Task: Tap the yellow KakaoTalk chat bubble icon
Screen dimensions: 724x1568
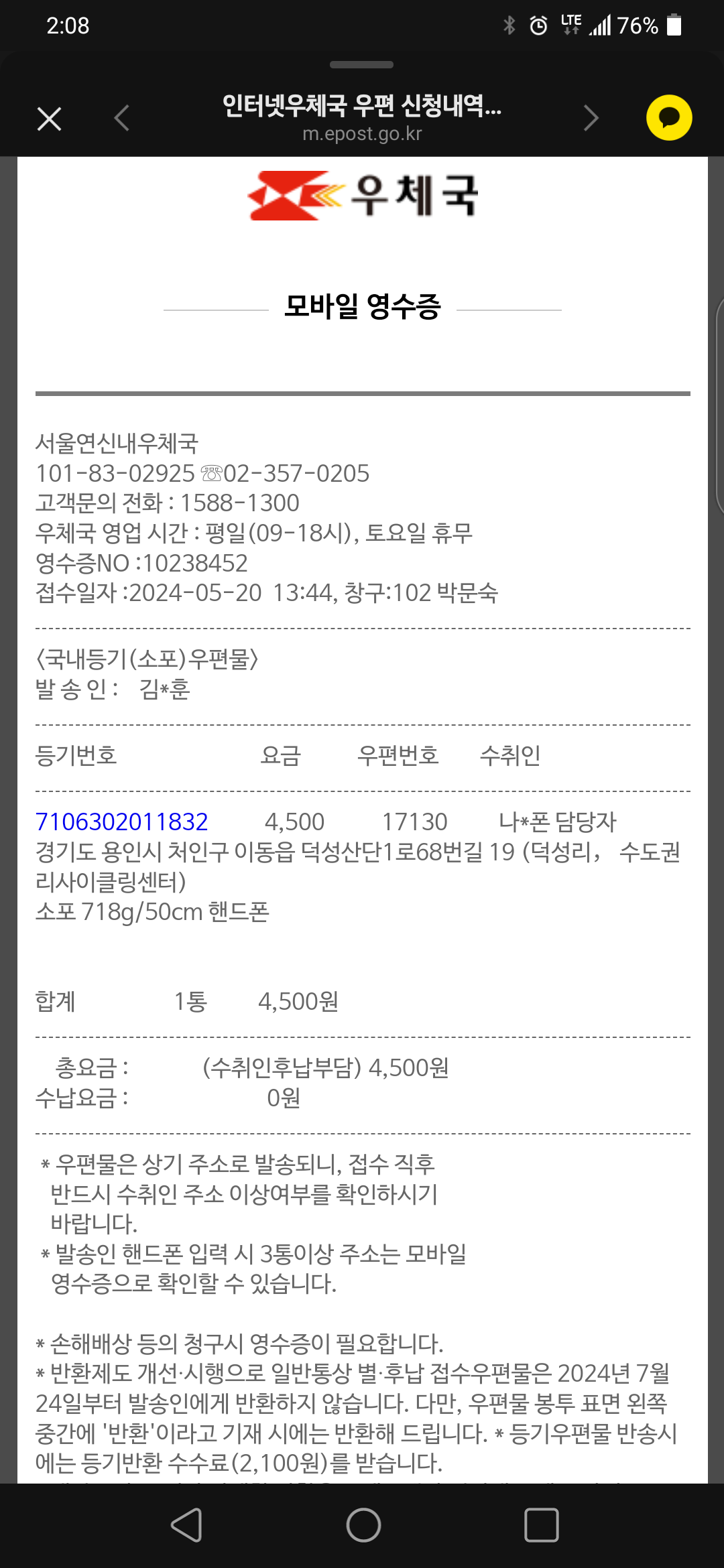Action: pos(668,118)
